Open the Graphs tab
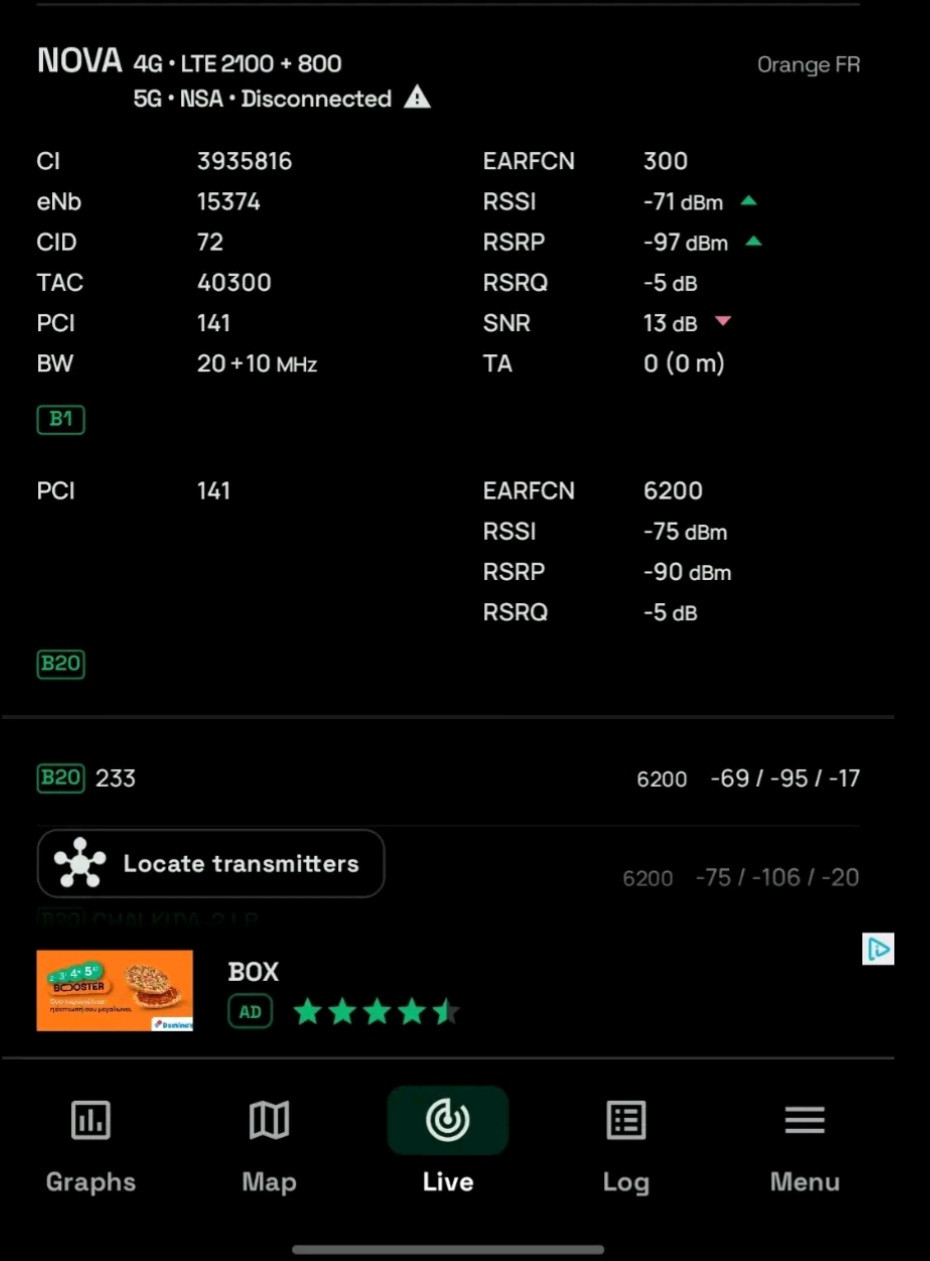Viewport: 930px width, 1261px height. point(90,1145)
